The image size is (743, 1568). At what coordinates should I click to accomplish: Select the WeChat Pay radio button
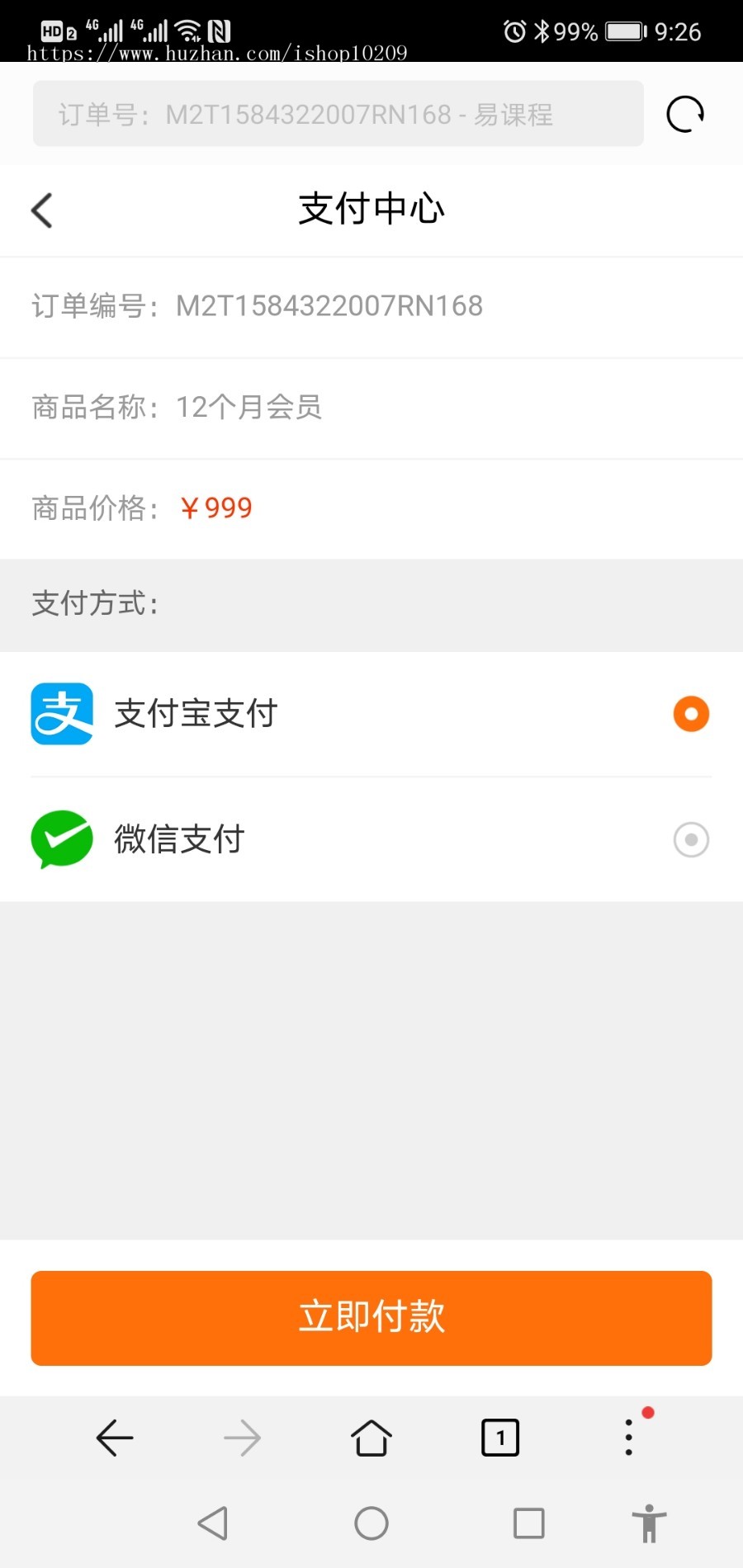pyautogui.click(x=690, y=838)
